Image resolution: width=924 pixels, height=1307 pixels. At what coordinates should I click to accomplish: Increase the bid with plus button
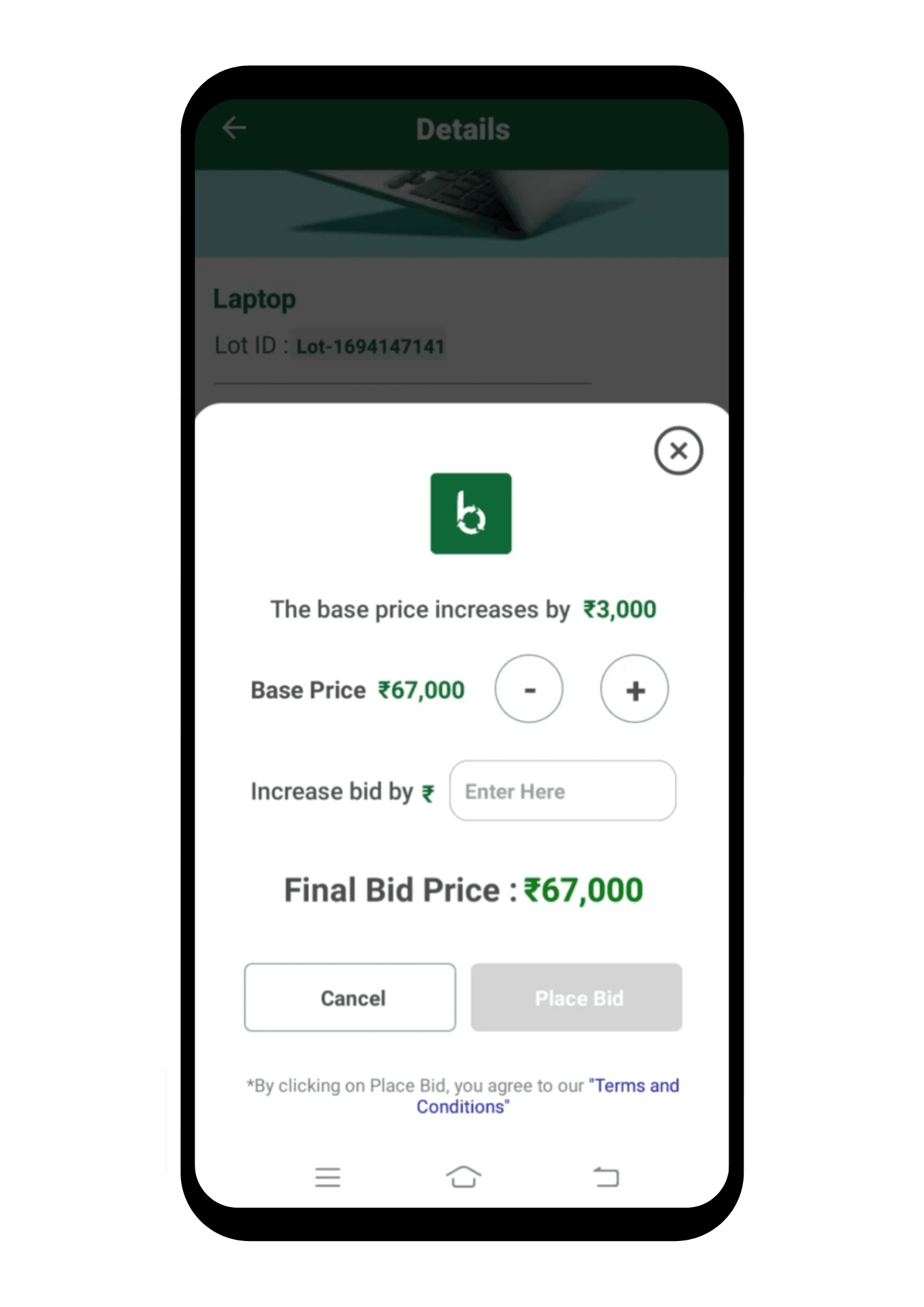[634, 689]
